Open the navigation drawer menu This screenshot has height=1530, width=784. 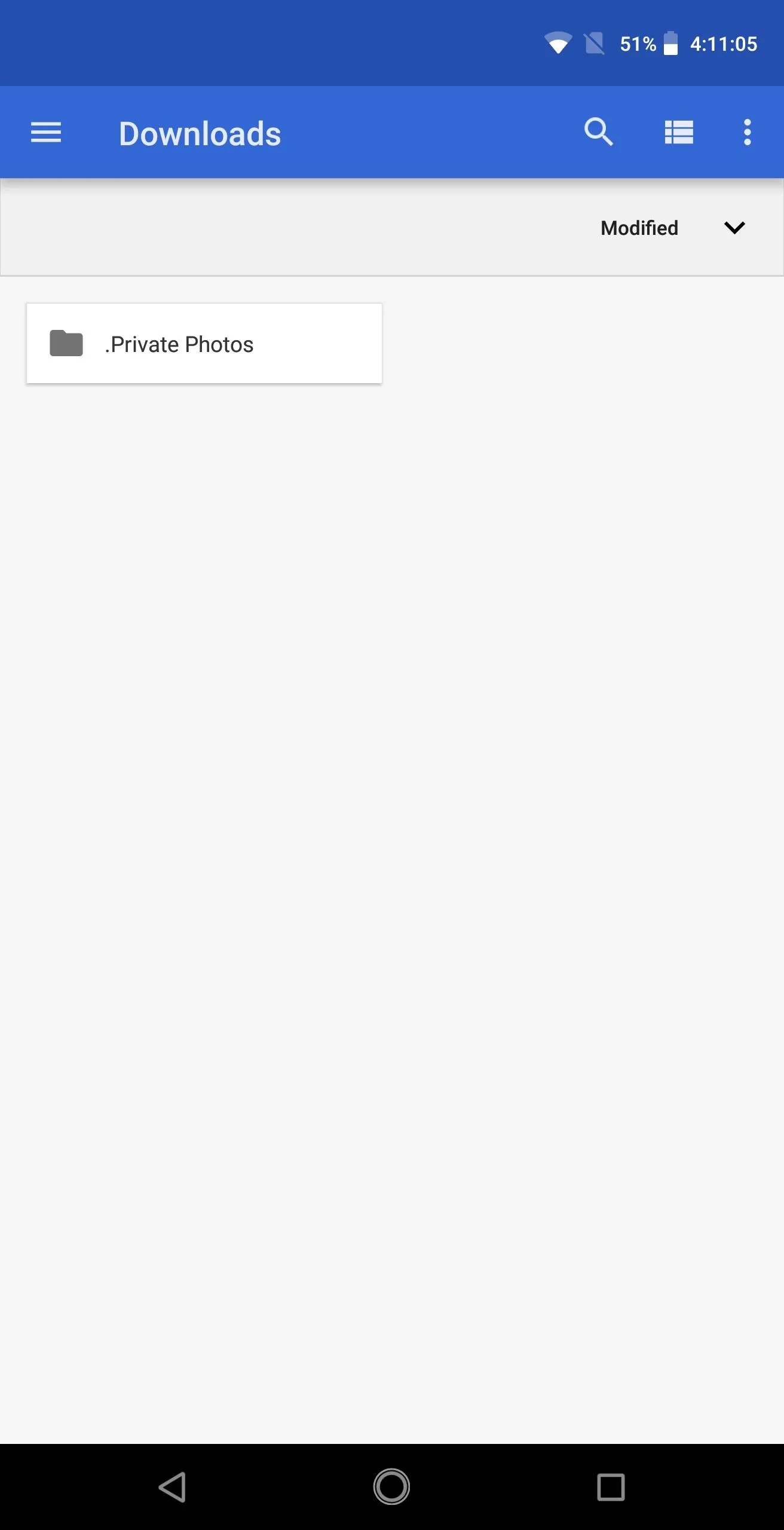(46, 133)
